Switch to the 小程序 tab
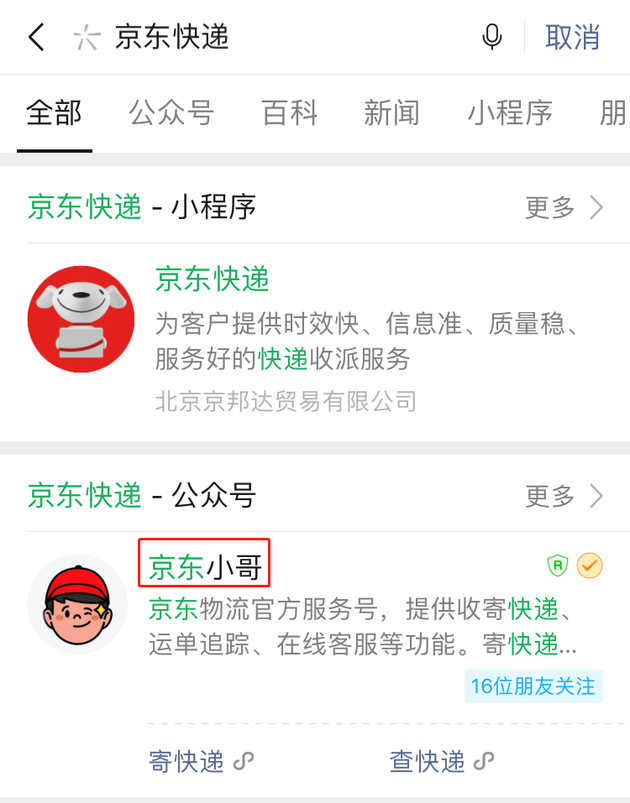This screenshot has width=630, height=803. tap(510, 113)
